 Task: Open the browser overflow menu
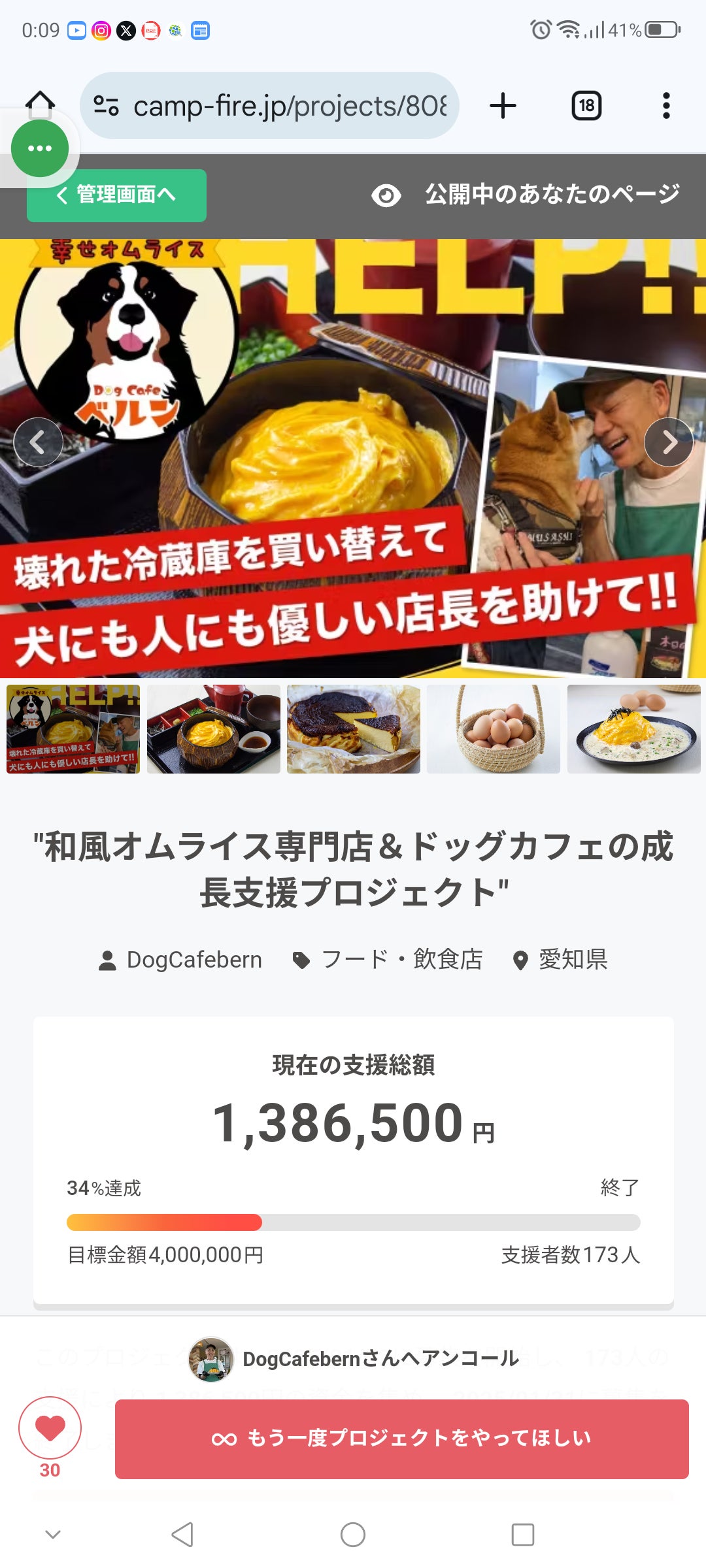click(x=665, y=106)
